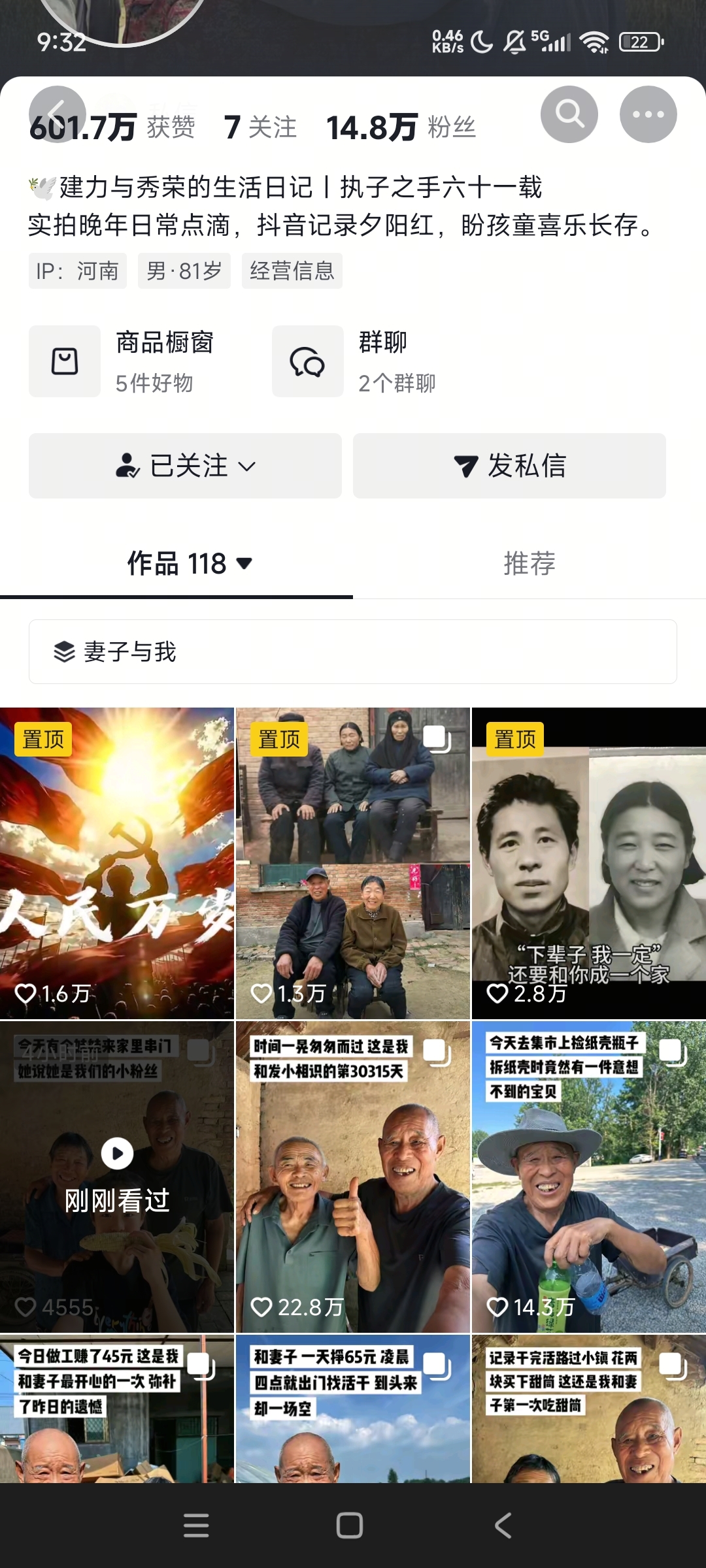Open the pinned 人民万岁 video

pos(117,863)
